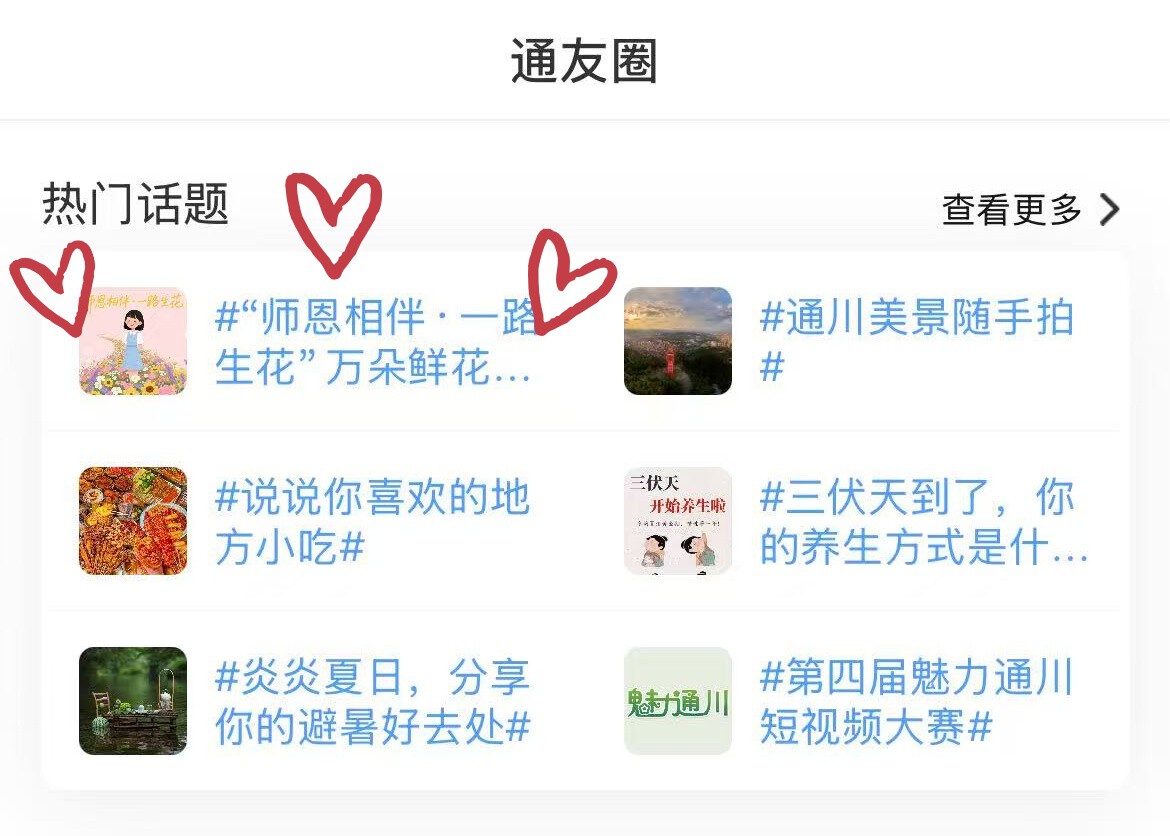
Task: Open topic #通川美景随手拍#
Action: pos(915,341)
